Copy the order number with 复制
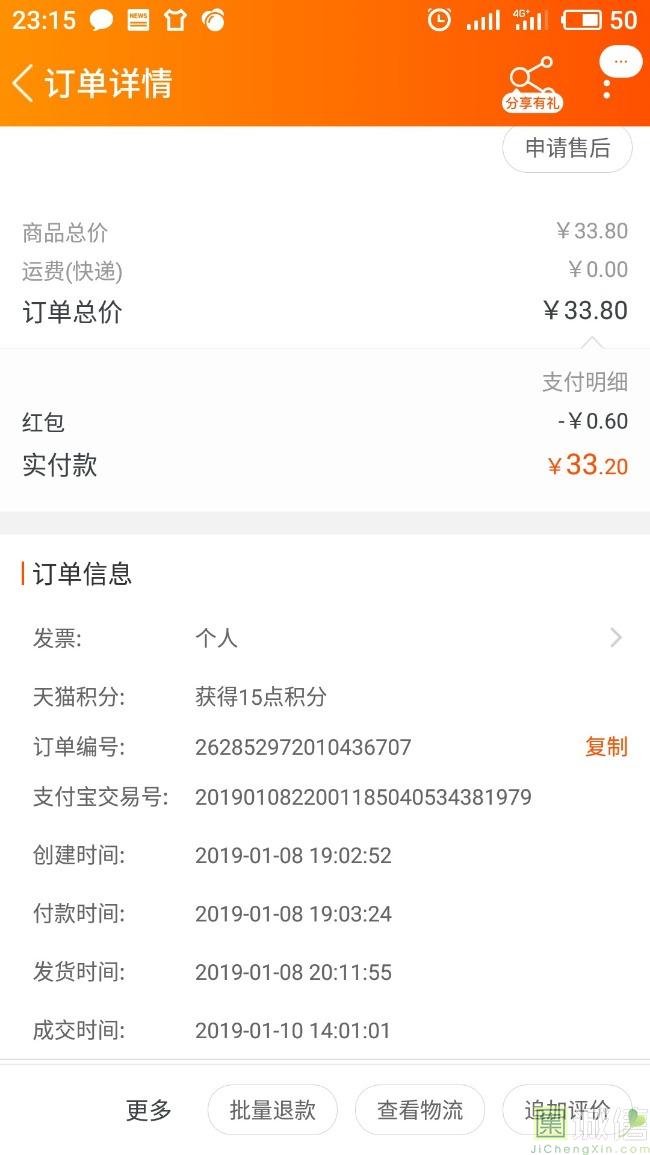The width and height of the screenshot is (650, 1155). (x=607, y=747)
